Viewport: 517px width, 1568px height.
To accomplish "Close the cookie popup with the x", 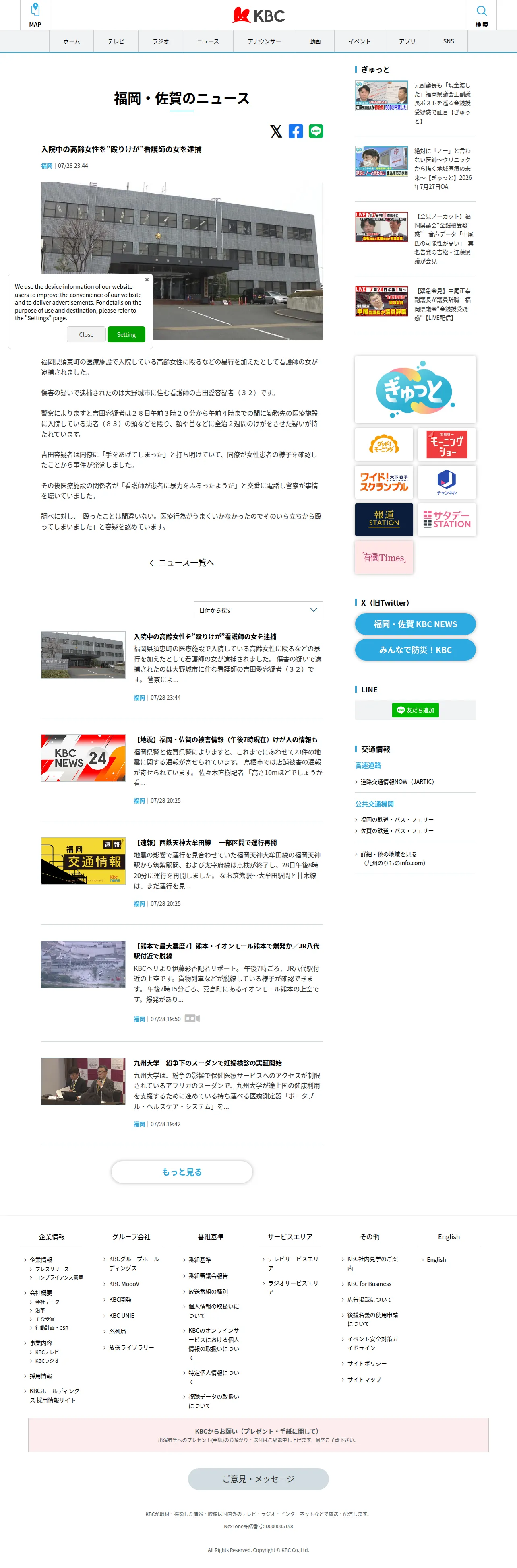I will coord(147,279).
